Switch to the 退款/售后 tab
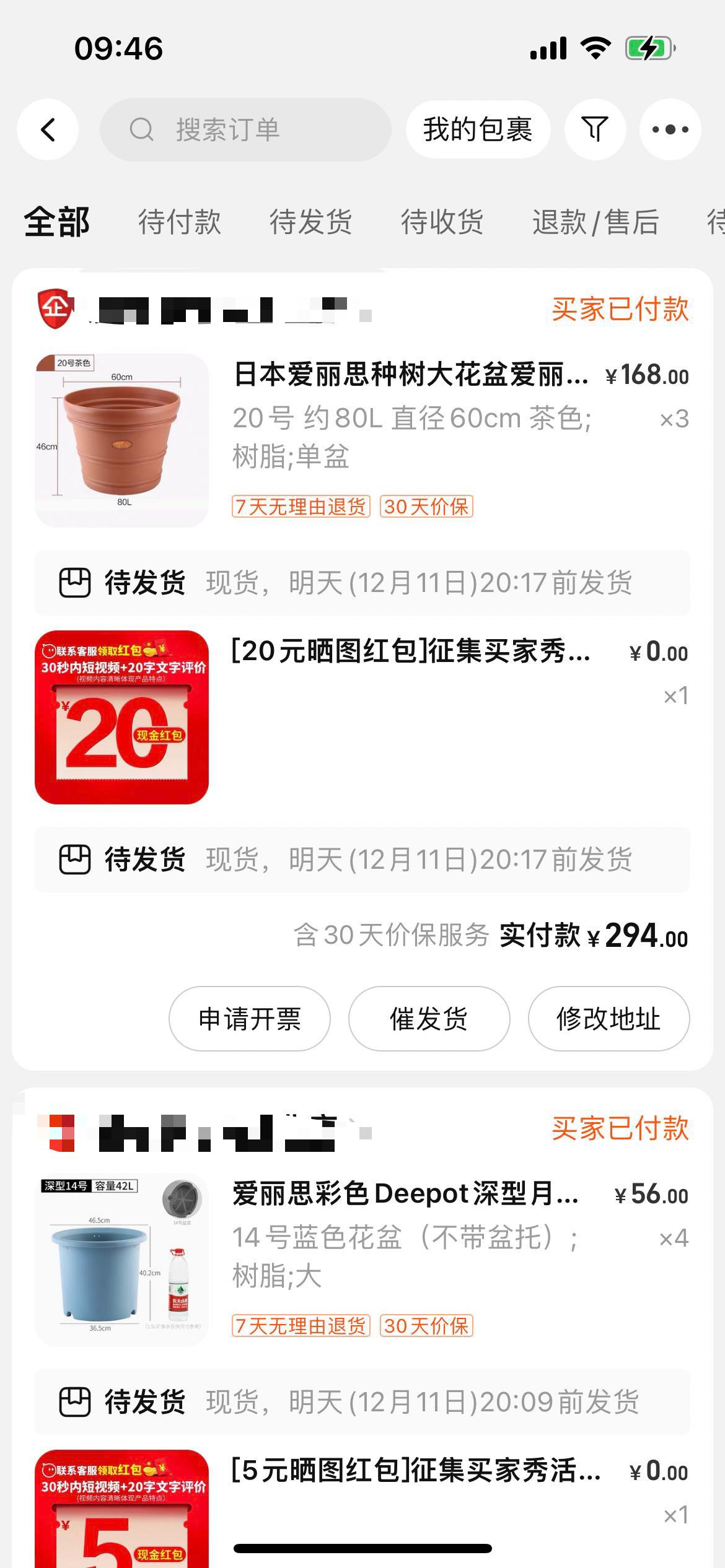Image resolution: width=725 pixels, height=1568 pixels. click(x=595, y=222)
